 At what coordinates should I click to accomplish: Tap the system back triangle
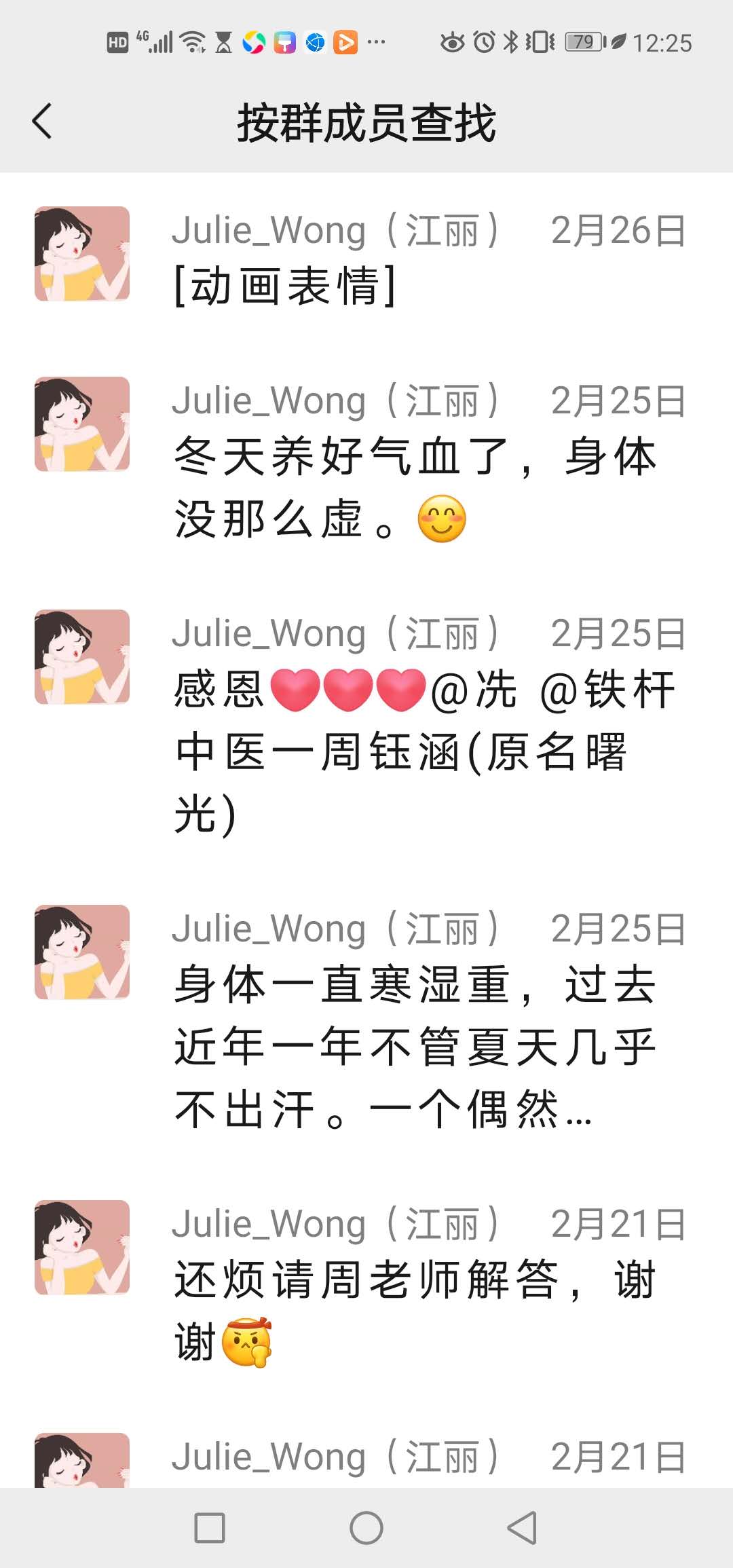click(522, 1529)
